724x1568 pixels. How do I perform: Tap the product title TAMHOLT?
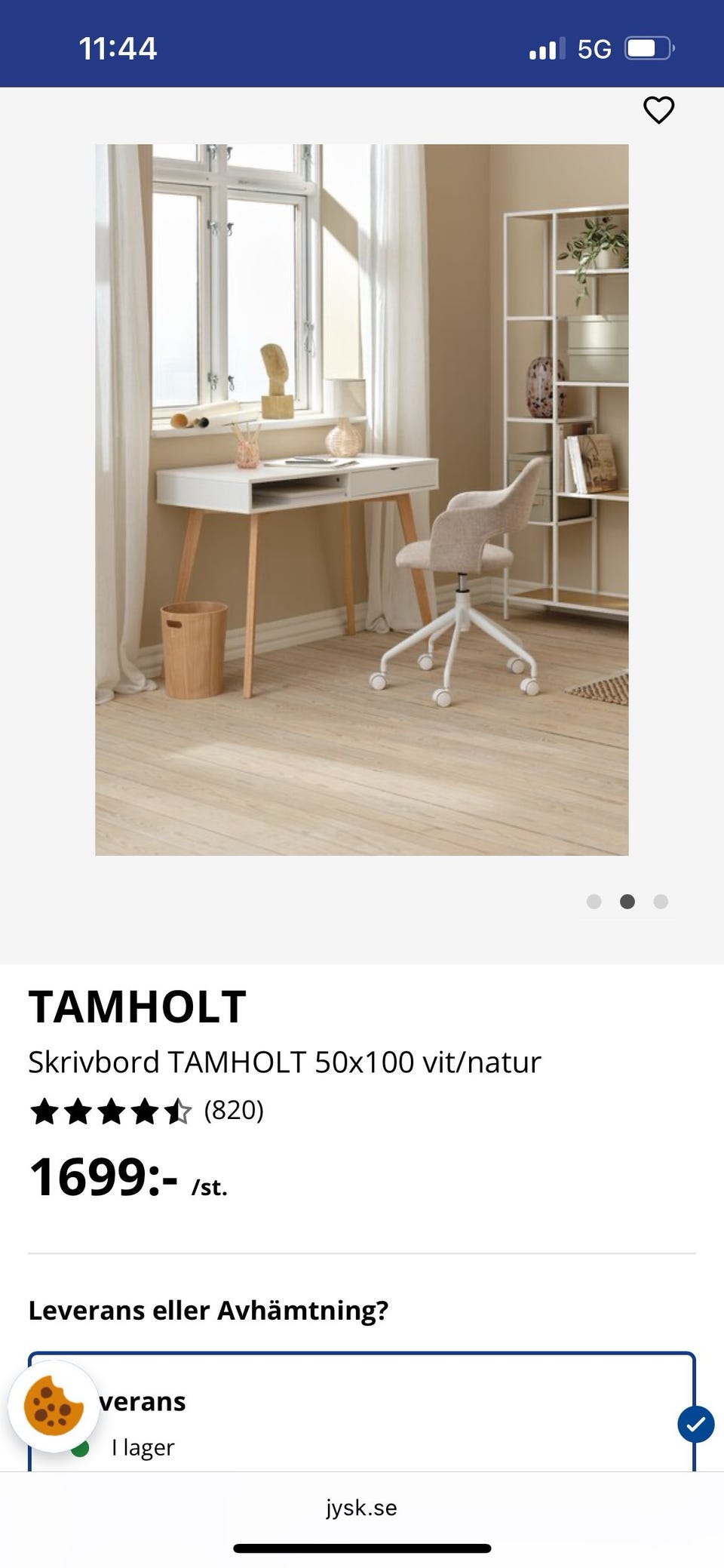point(136,1004)
